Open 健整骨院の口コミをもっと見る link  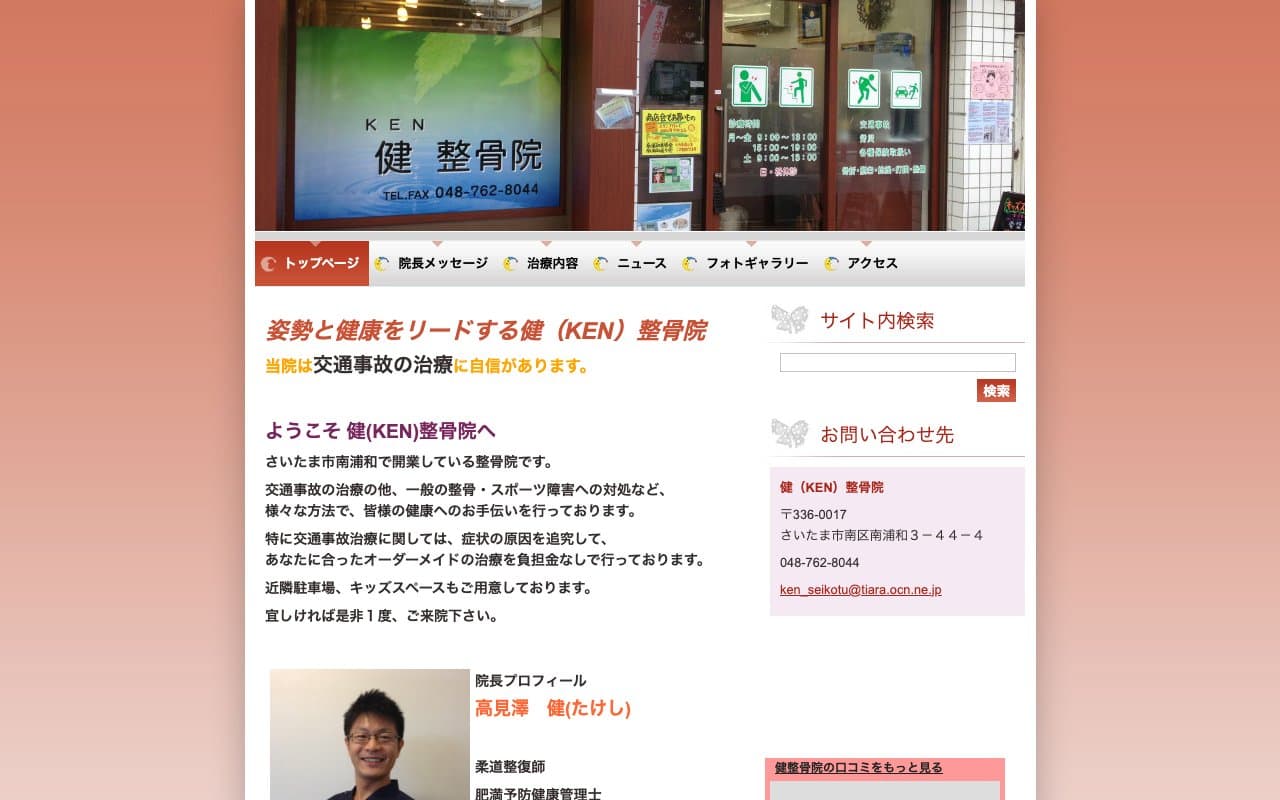pos(858,768)
